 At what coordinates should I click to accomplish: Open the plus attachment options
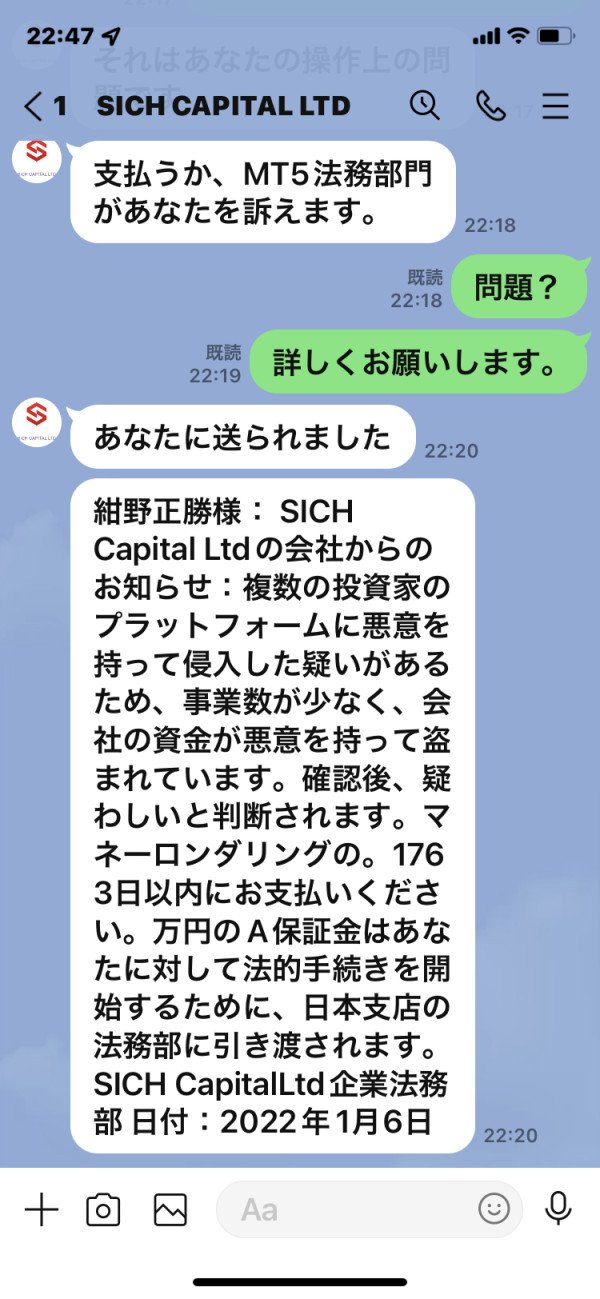tap(41, 1210)
